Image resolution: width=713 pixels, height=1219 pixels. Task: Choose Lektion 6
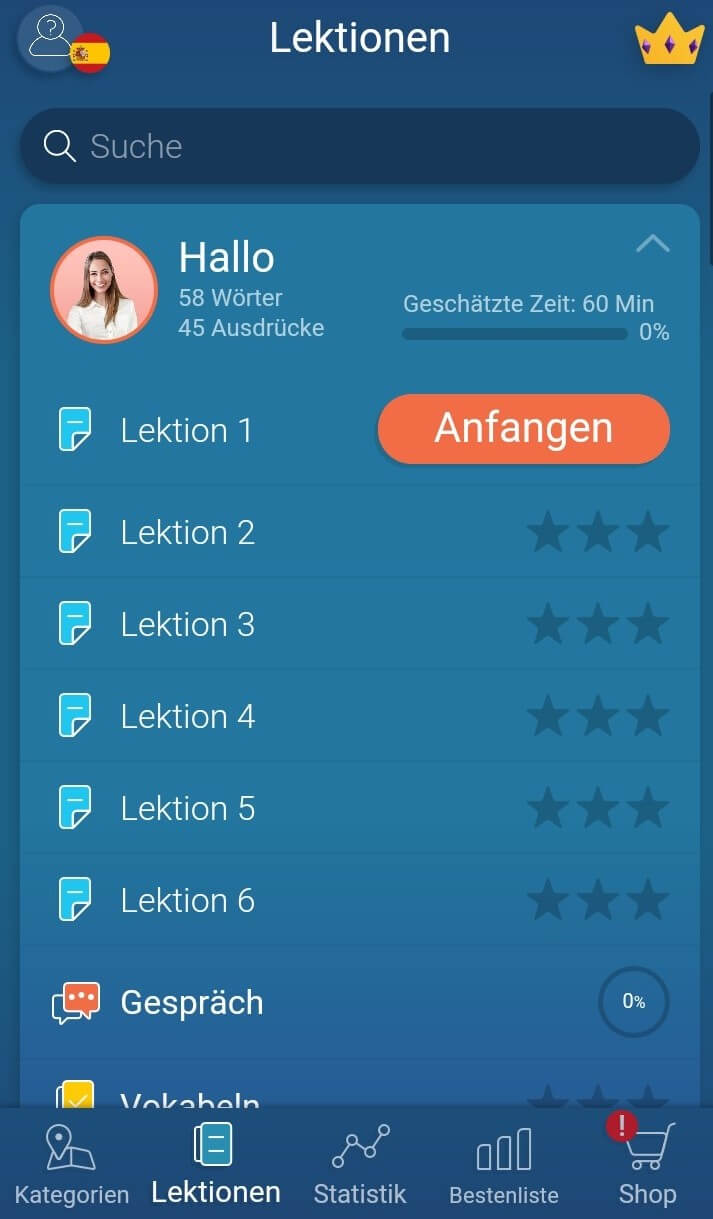[x=188, y=900]
